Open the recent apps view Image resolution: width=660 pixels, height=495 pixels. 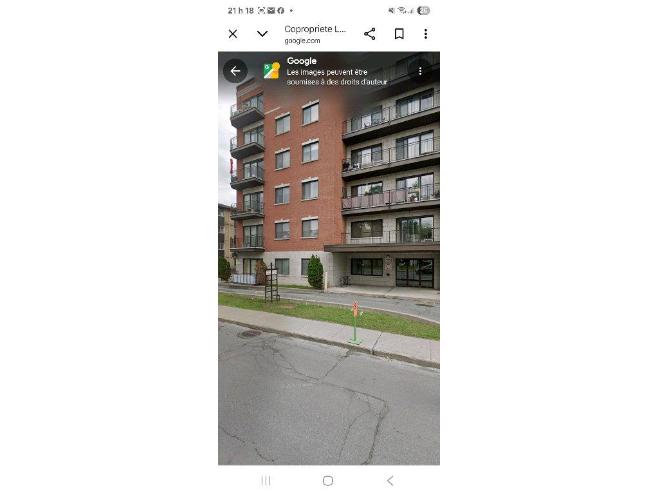pyautogui.click(x=266, y=481)
